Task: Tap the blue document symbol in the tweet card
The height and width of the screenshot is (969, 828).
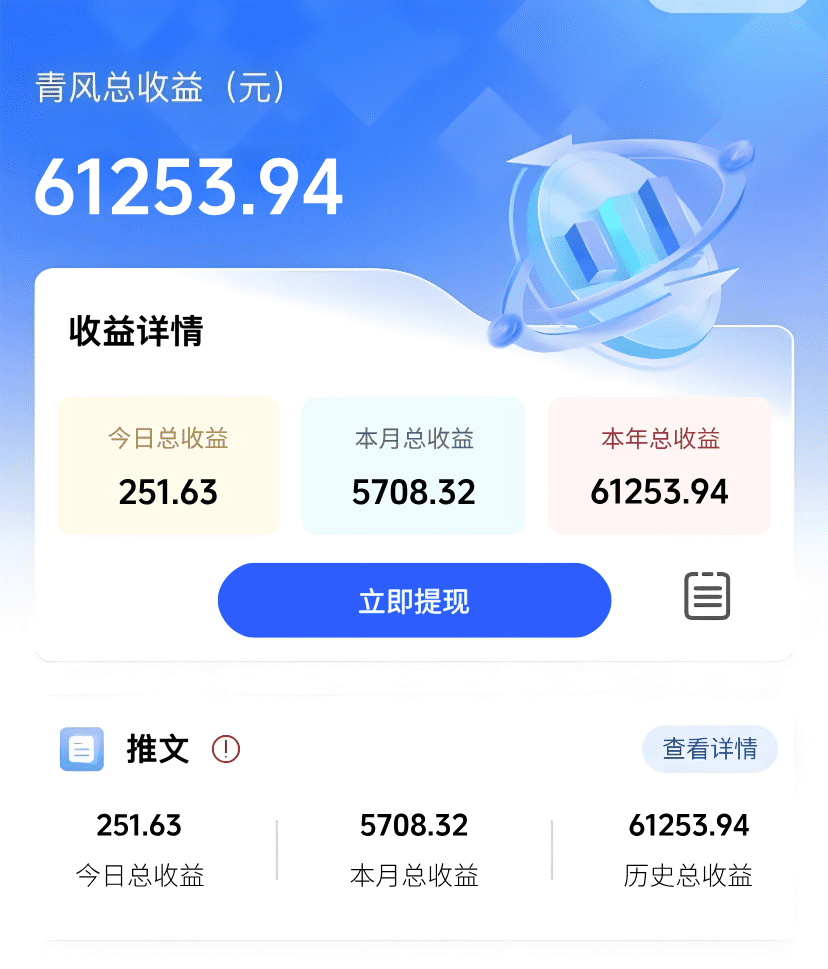Action: tap(82, 749)
